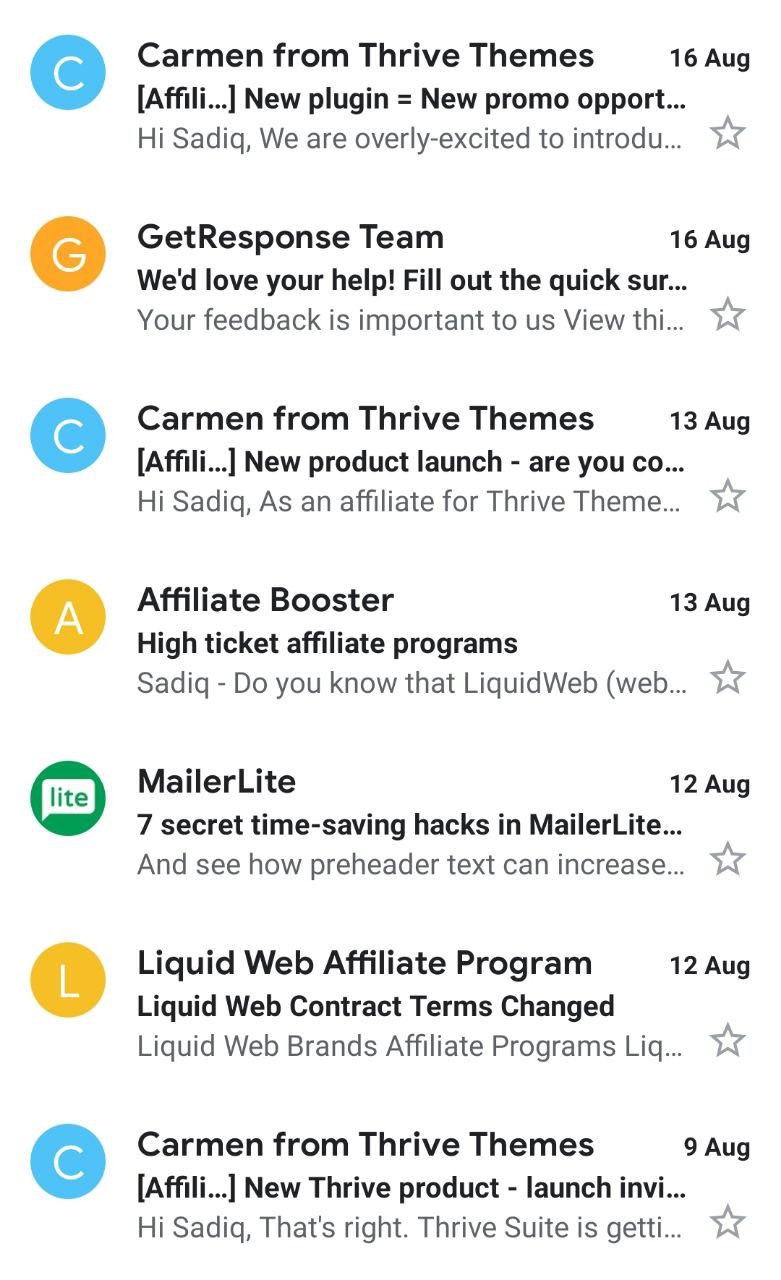Tap Carmen's avatar on the 13 Aug email
This screenshot has height=1280, width=781.
coord(68,434)
